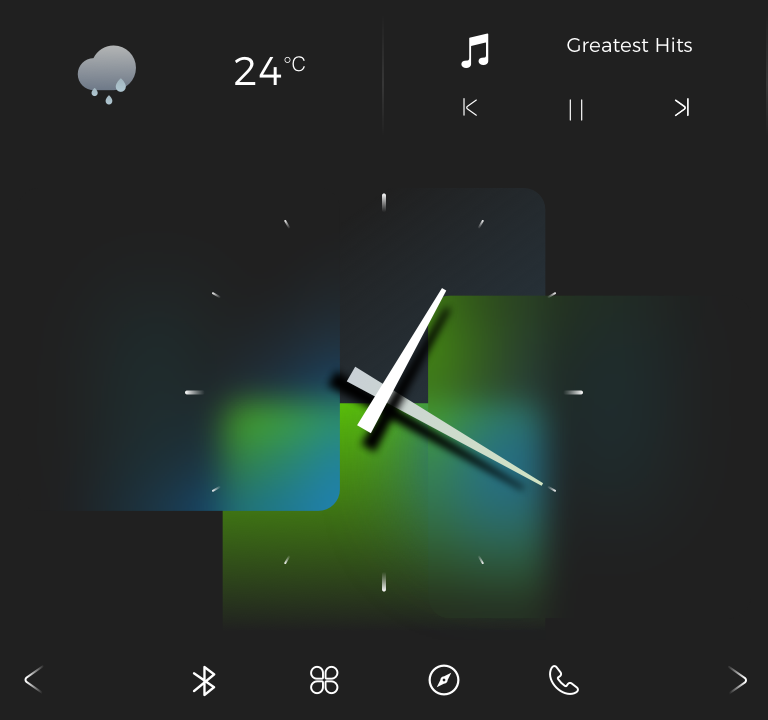The width and height of the screenshot is (768, 720).
Task: Open the weather widget
Action: (x=107, y=72)
